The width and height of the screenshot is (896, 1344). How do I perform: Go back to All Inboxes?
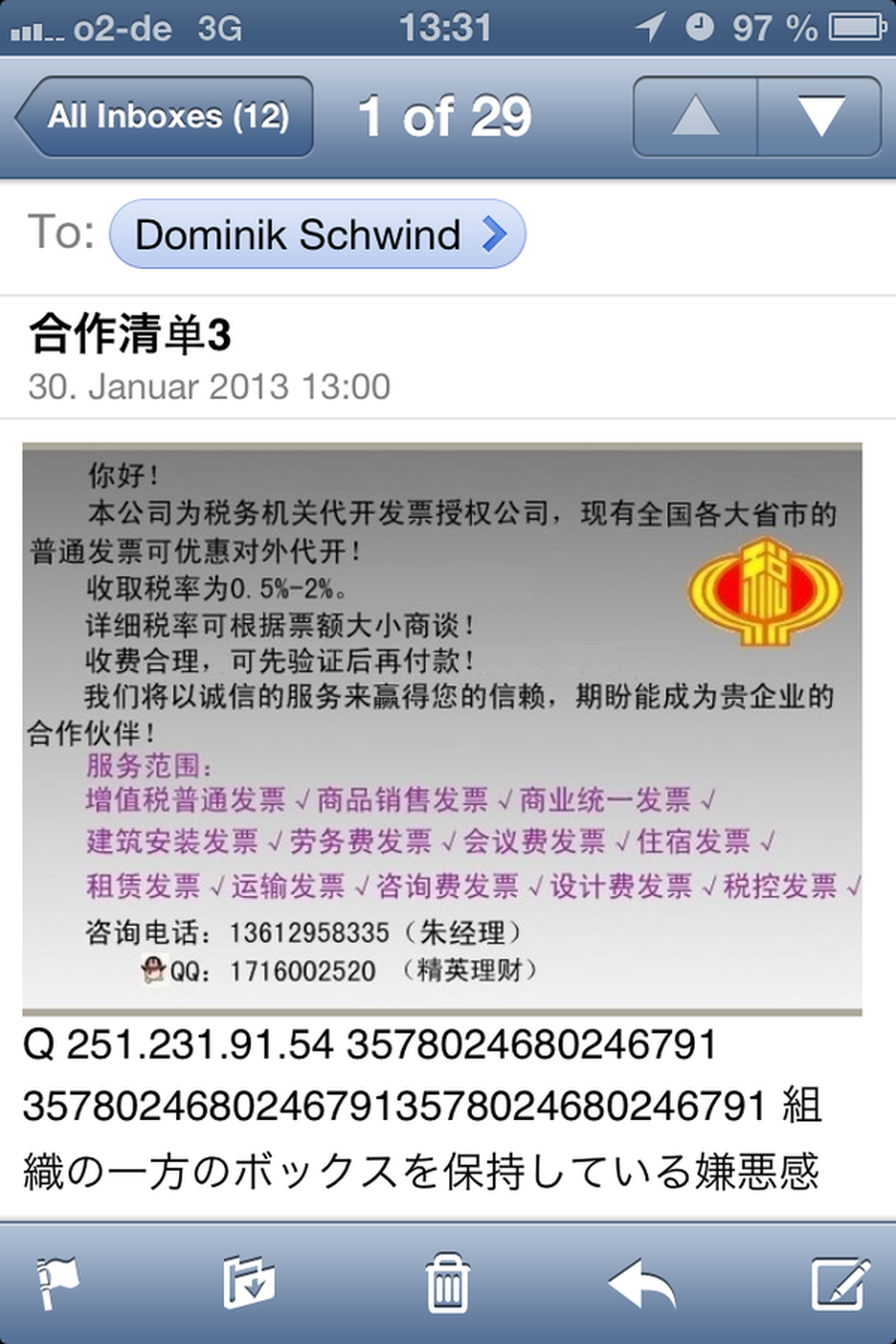coord(164,117)
